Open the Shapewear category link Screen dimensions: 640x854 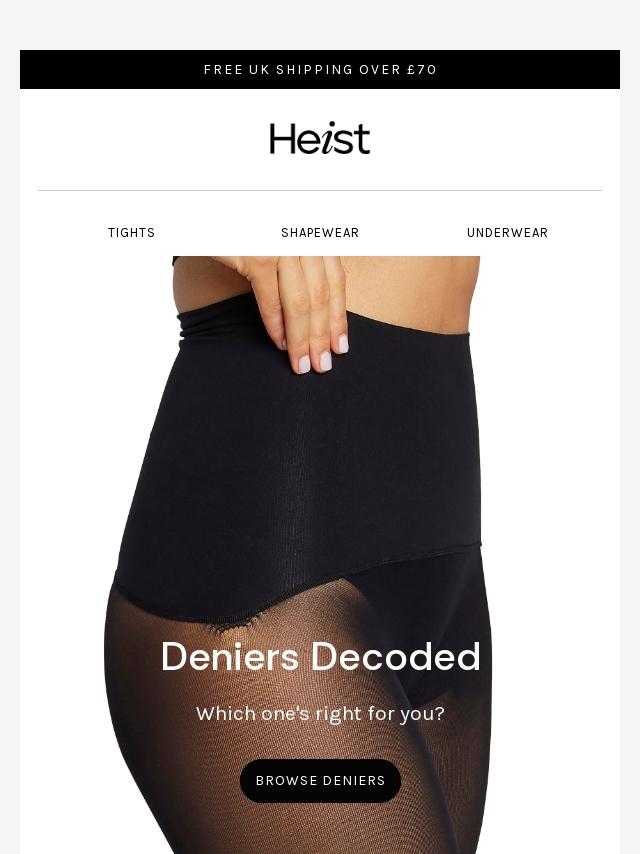coord(320,233)
